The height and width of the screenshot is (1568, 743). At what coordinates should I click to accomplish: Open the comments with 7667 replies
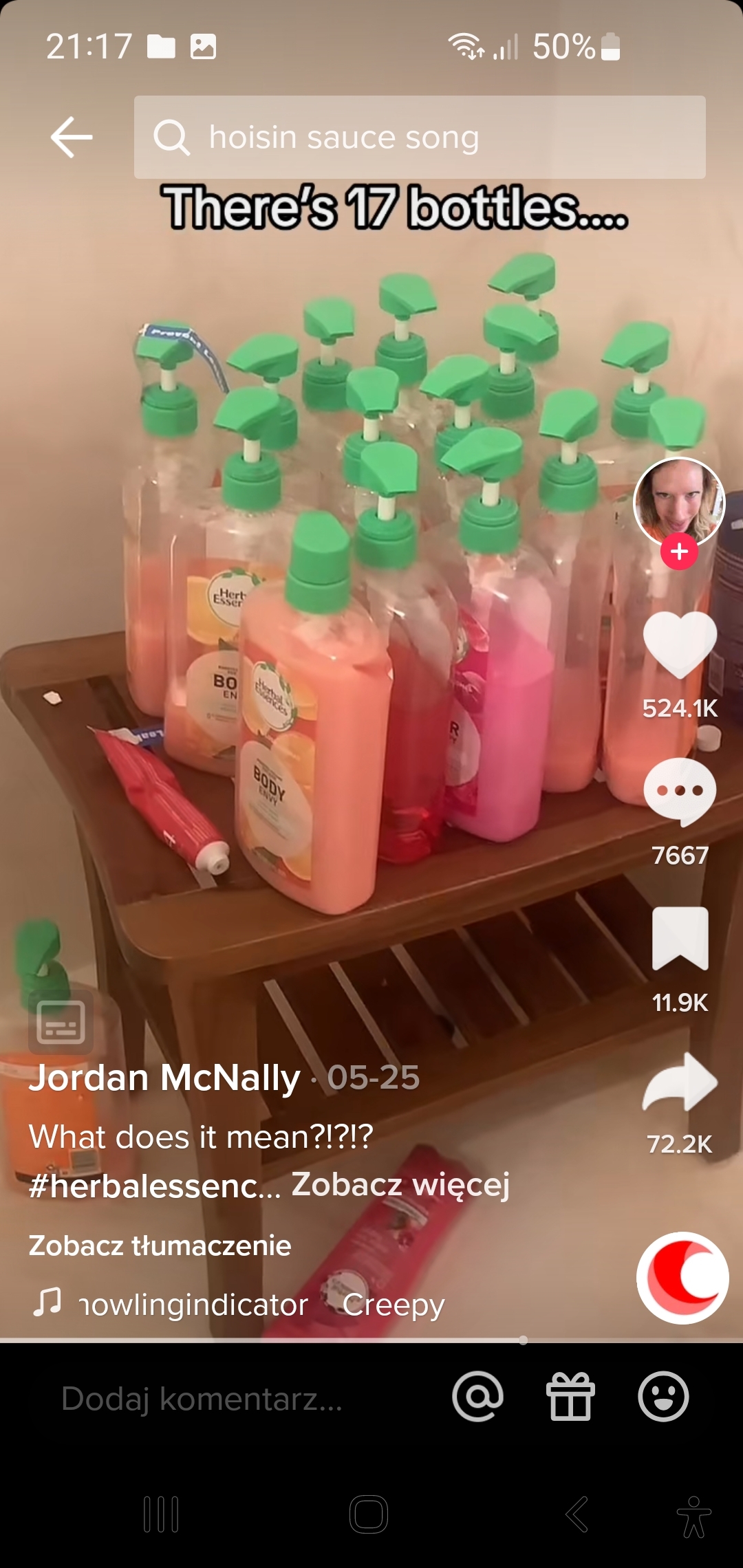(x=680, y=792)
